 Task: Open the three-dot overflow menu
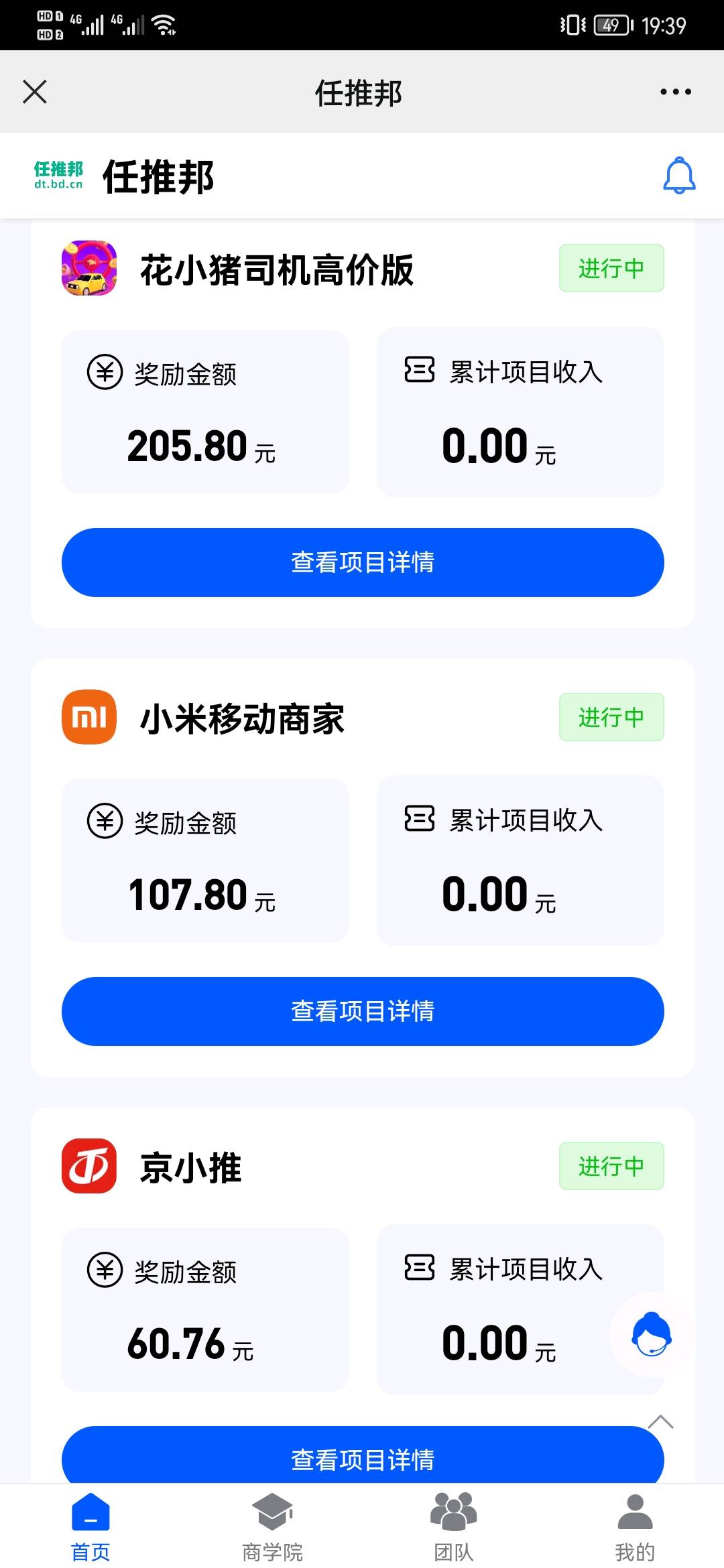[x=675, y=92]
